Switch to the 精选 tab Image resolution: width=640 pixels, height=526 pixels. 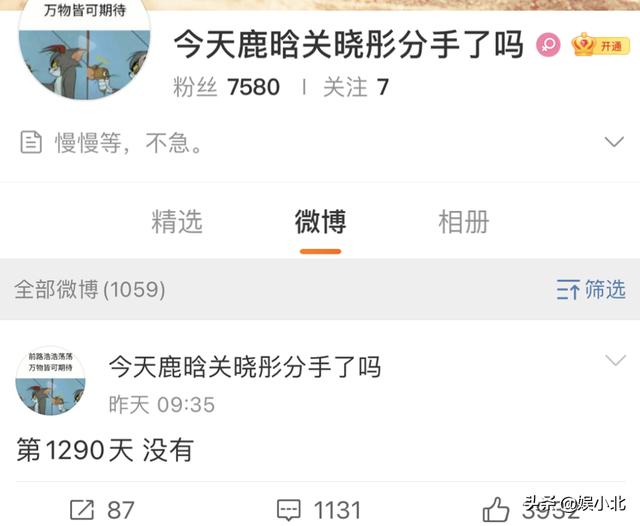(177, 221)
